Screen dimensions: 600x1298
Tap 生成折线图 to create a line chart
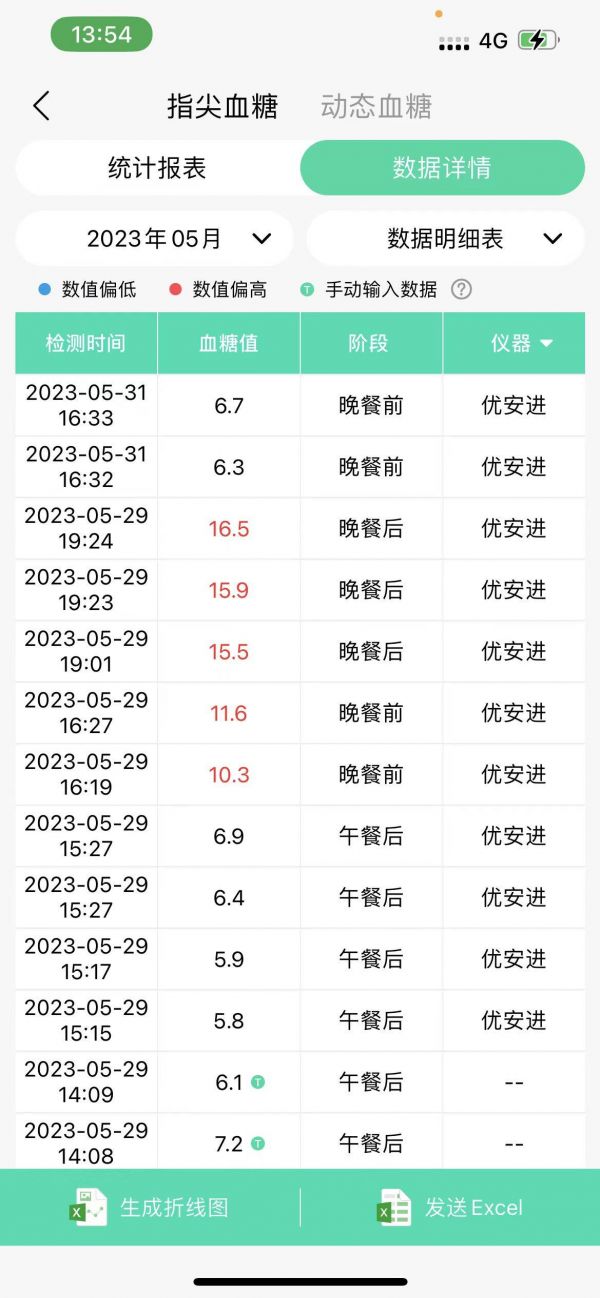coord(150,1207)
